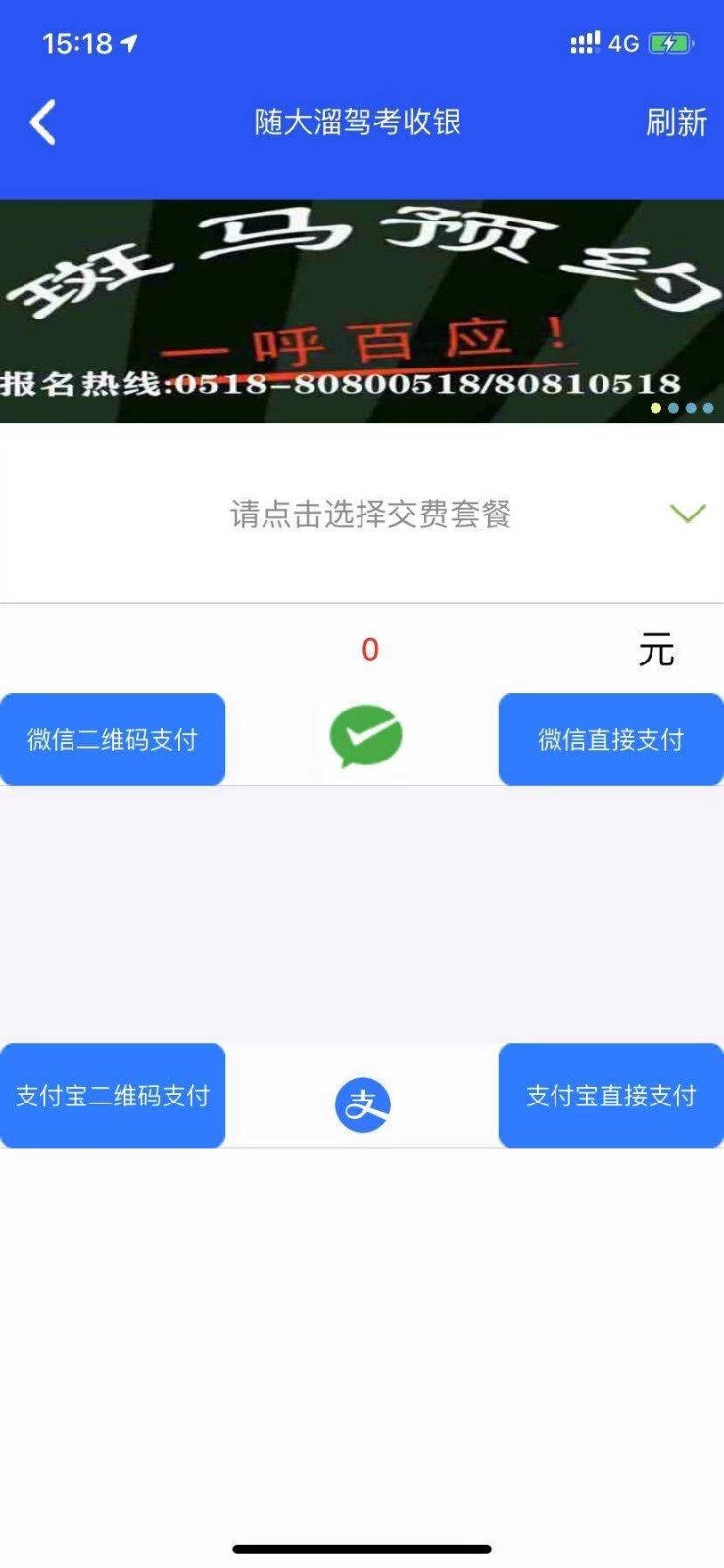Pay with 微信直接支付

pyautogui.click(x=610, y=739)
